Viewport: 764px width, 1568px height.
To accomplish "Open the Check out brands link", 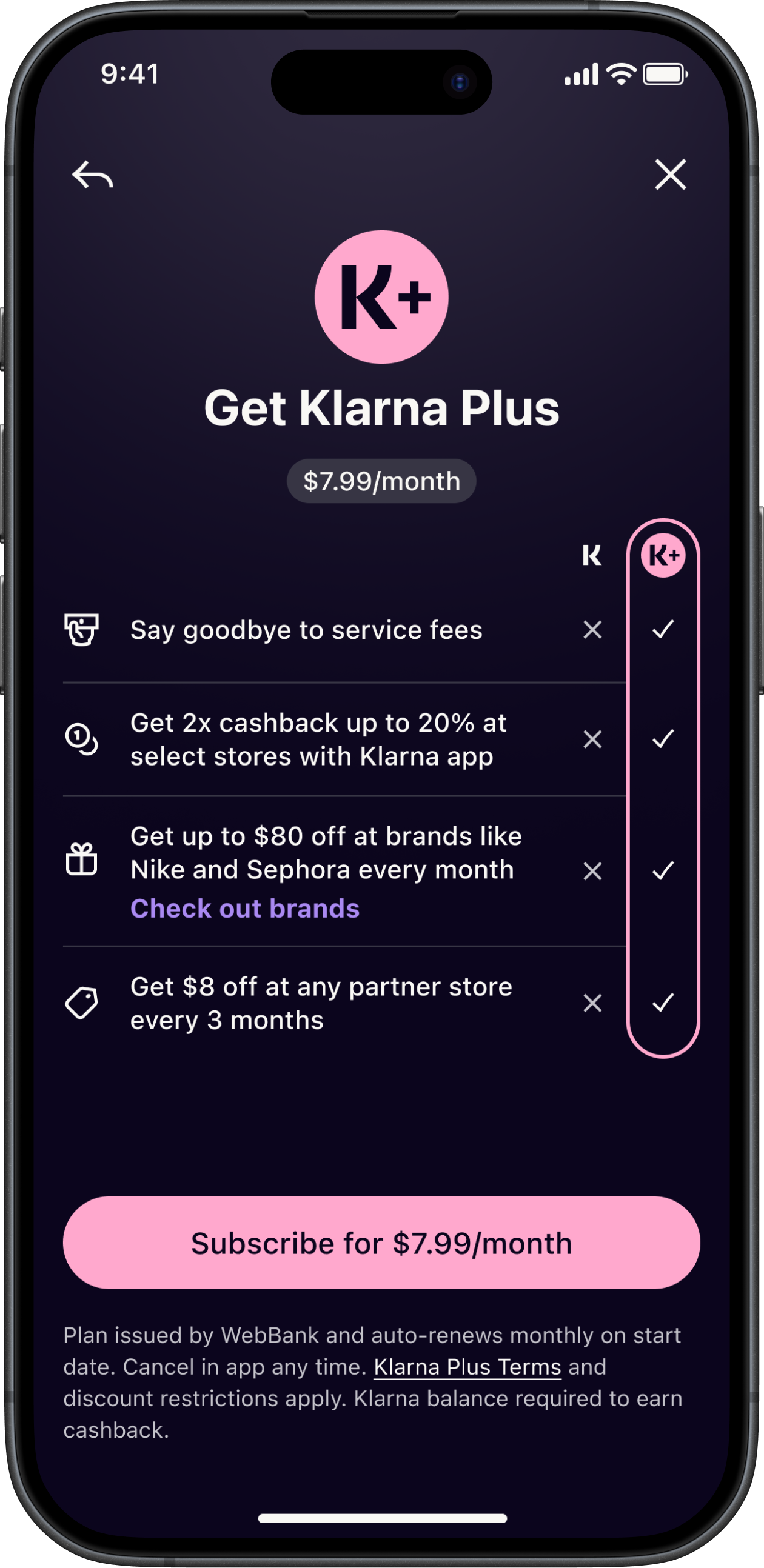I will tap(245, 908).
